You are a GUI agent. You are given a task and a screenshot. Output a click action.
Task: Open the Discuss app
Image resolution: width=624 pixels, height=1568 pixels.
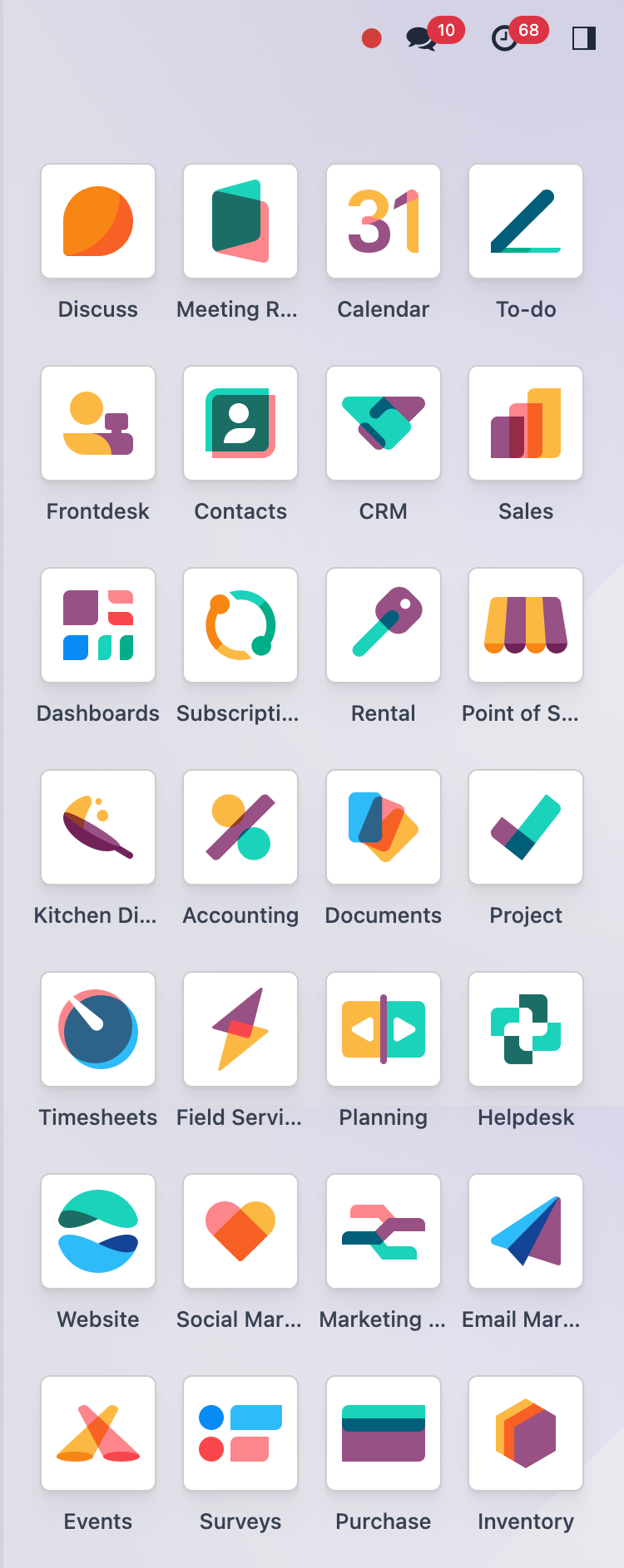pyautogui.click(x=98, y=221)
